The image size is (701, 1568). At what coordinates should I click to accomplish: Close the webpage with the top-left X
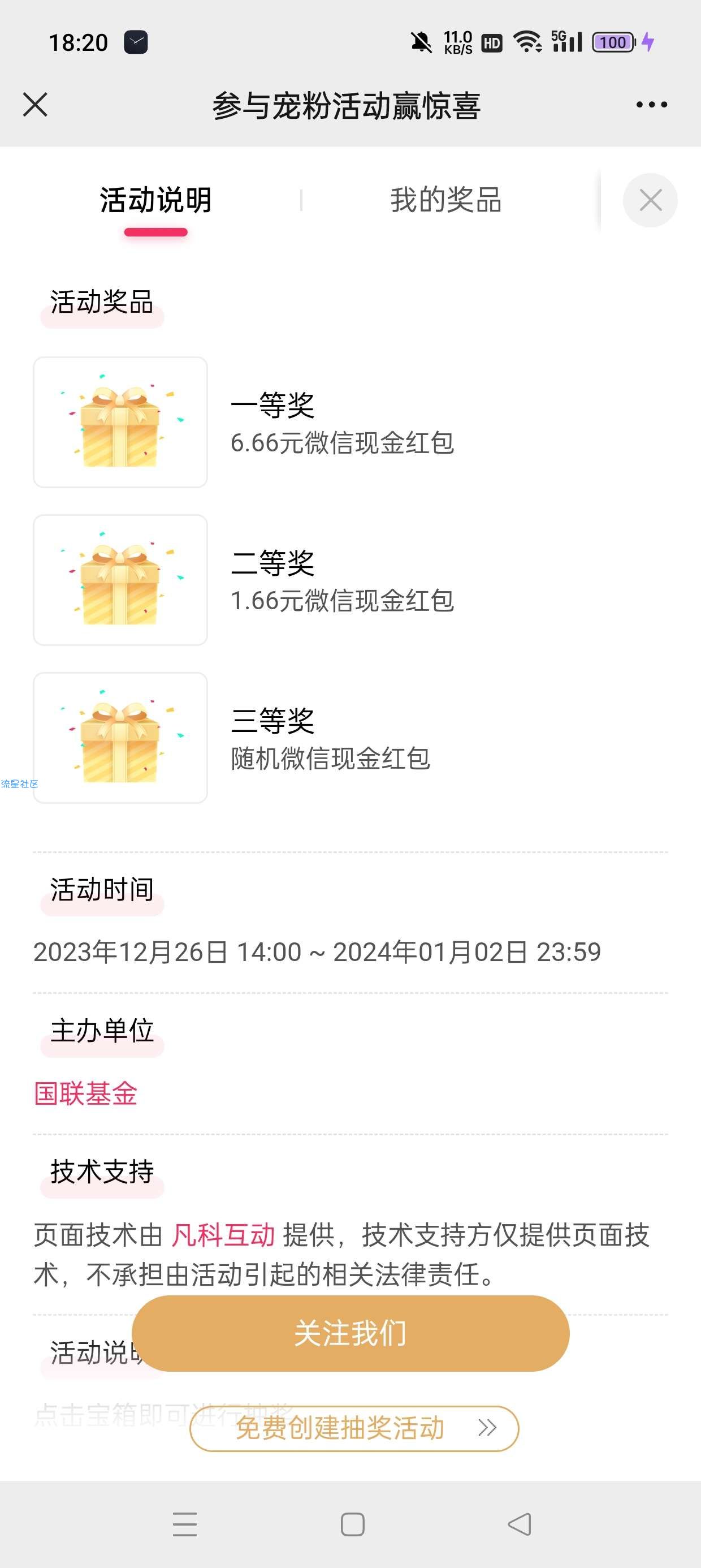coord(35,105)
